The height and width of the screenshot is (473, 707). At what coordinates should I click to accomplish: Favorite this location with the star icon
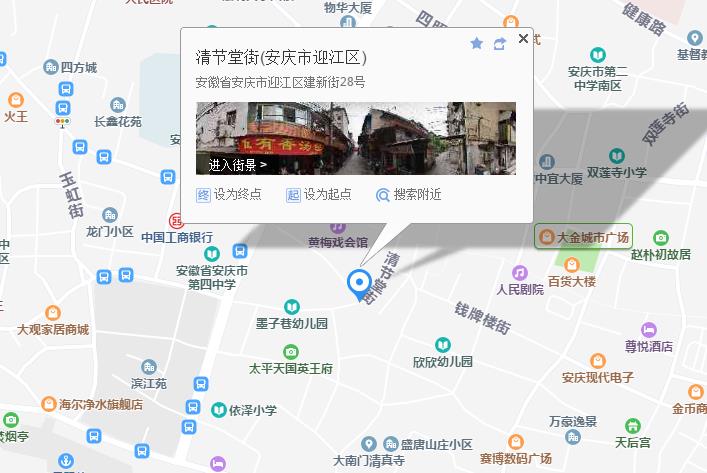point(477,43)
